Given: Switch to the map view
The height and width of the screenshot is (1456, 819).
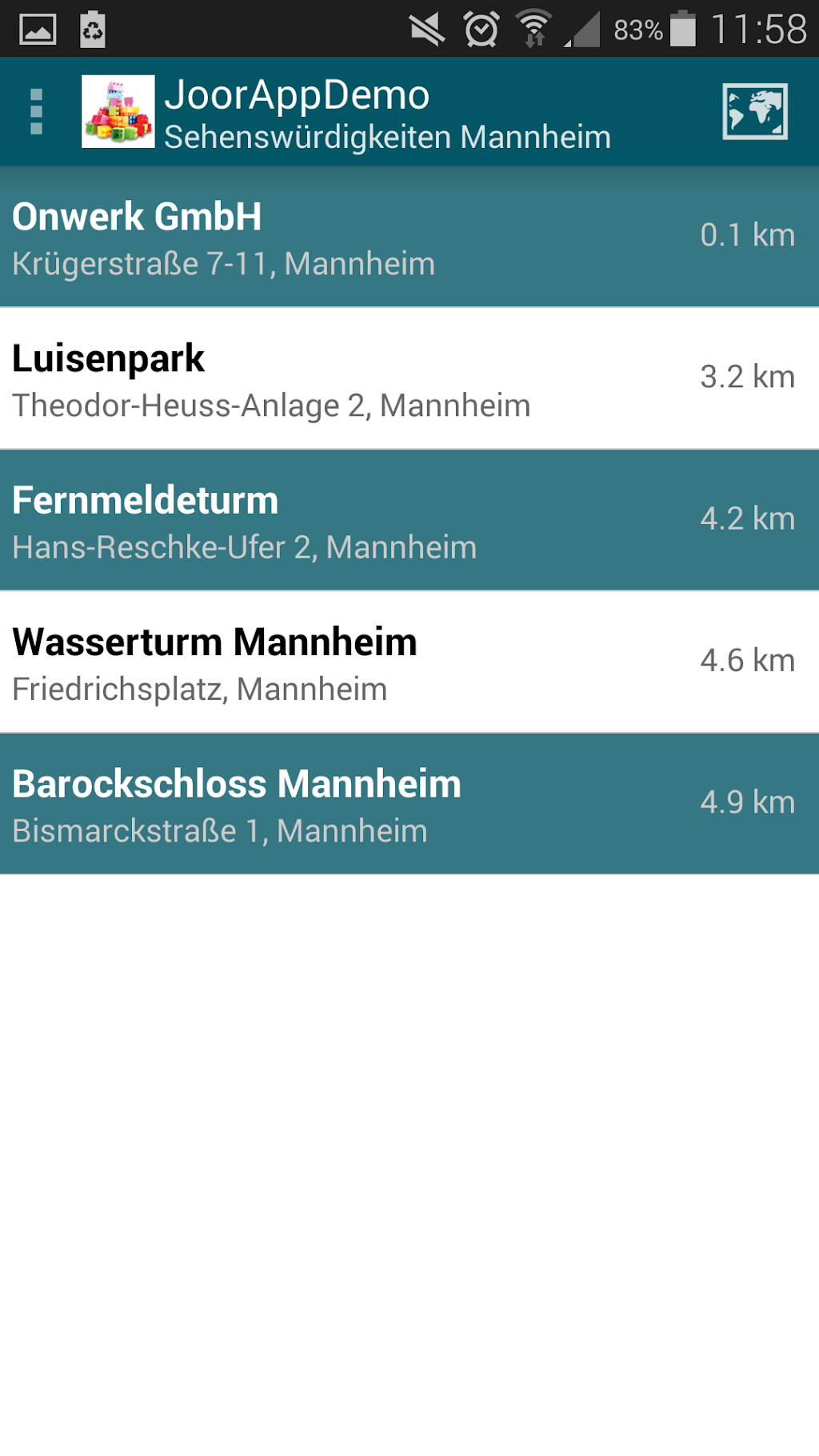Looking at the screenshot, I should coord(754,112).
